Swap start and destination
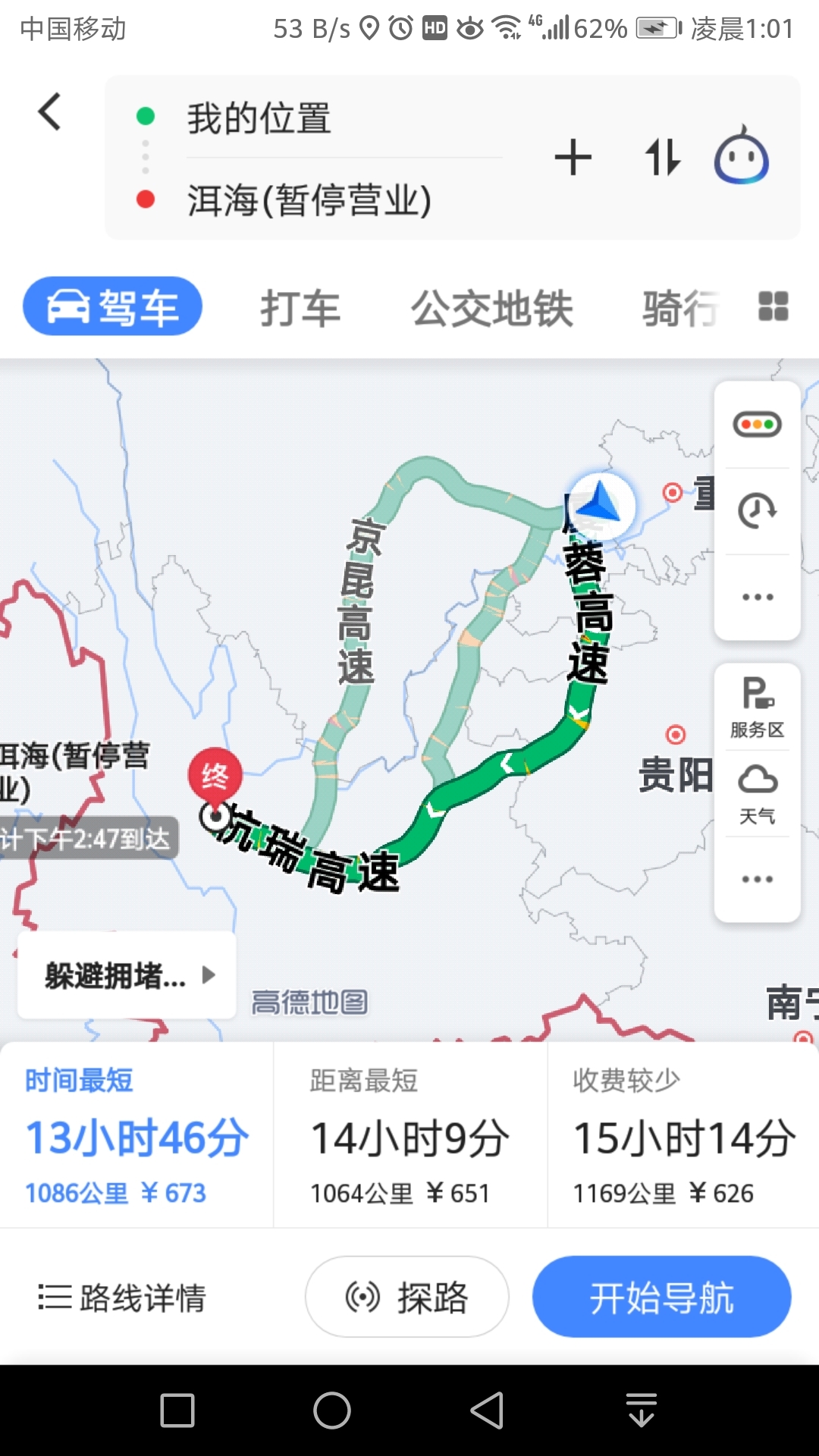 (x=662, y=158)
